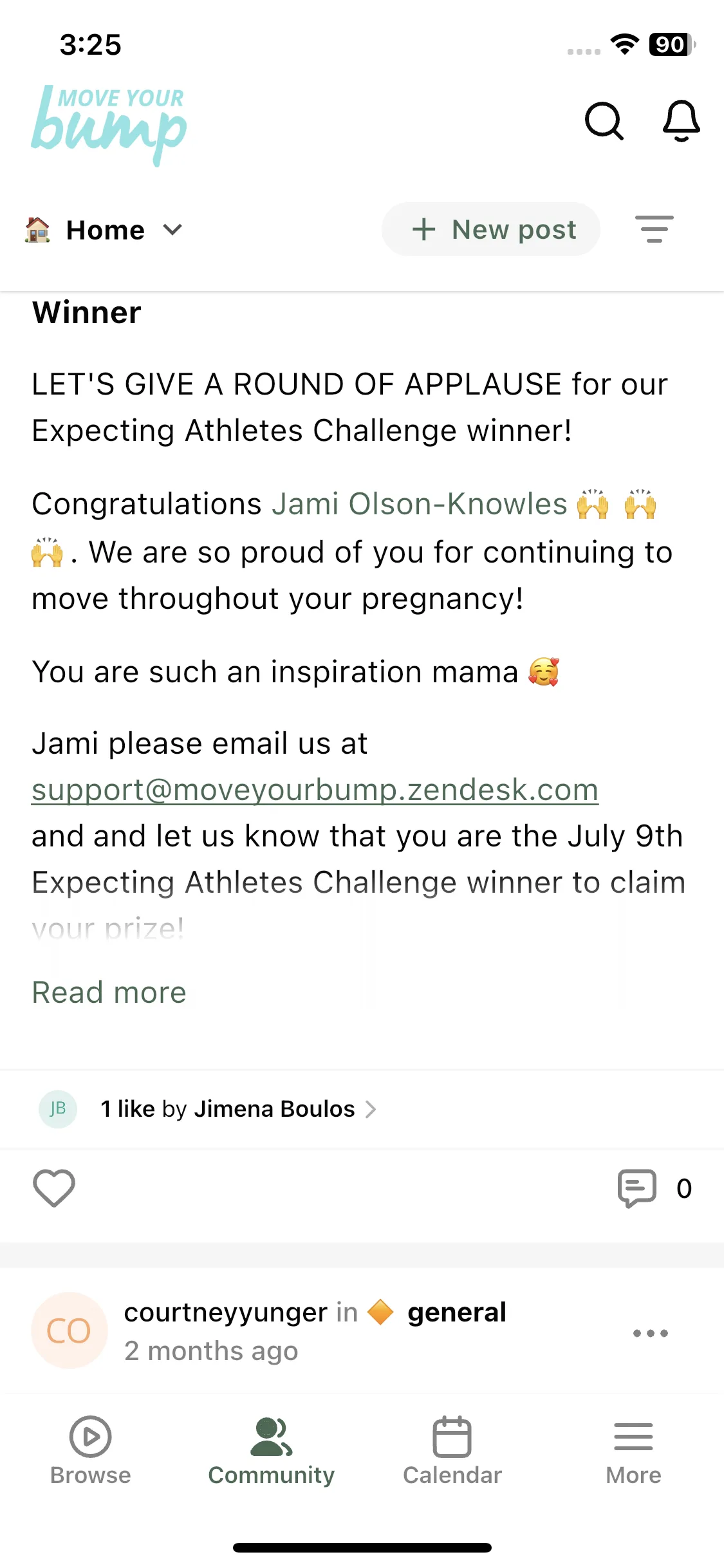The image size is (724, 1568).
Task: Go to the Calendar tab
Action: tap(452, 1451)
